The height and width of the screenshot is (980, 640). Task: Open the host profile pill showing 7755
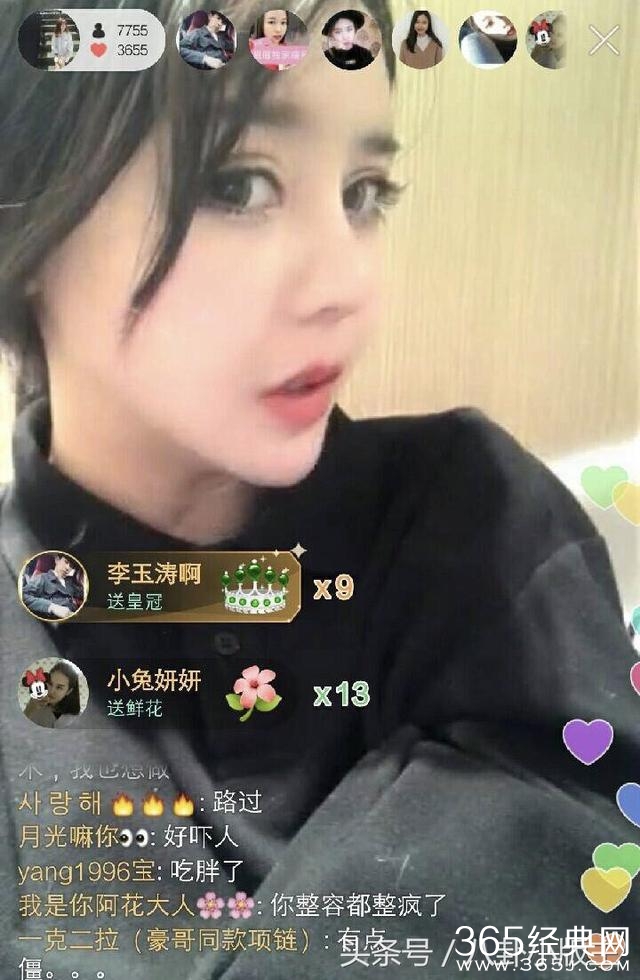coord(91,40)
